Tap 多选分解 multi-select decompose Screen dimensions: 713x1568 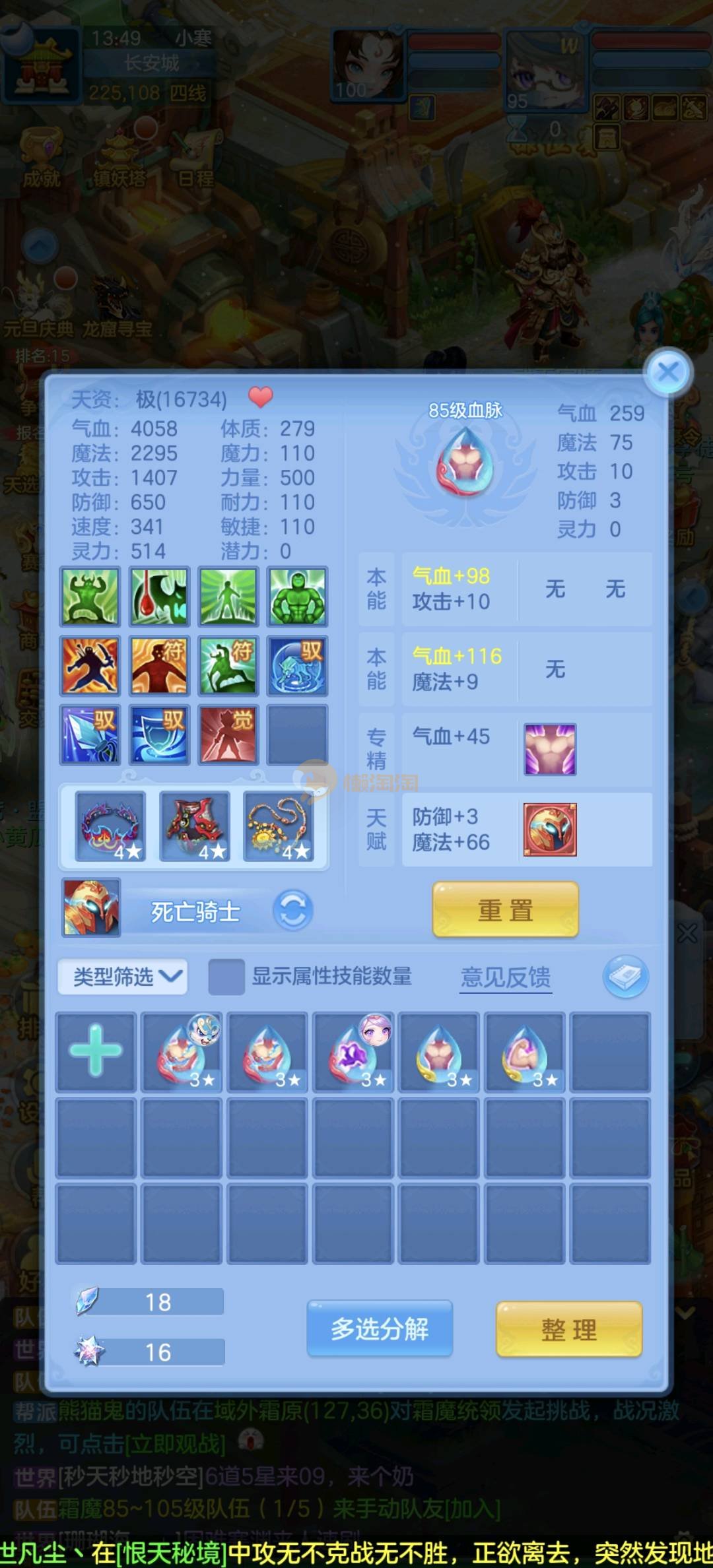click(380, 1328)
